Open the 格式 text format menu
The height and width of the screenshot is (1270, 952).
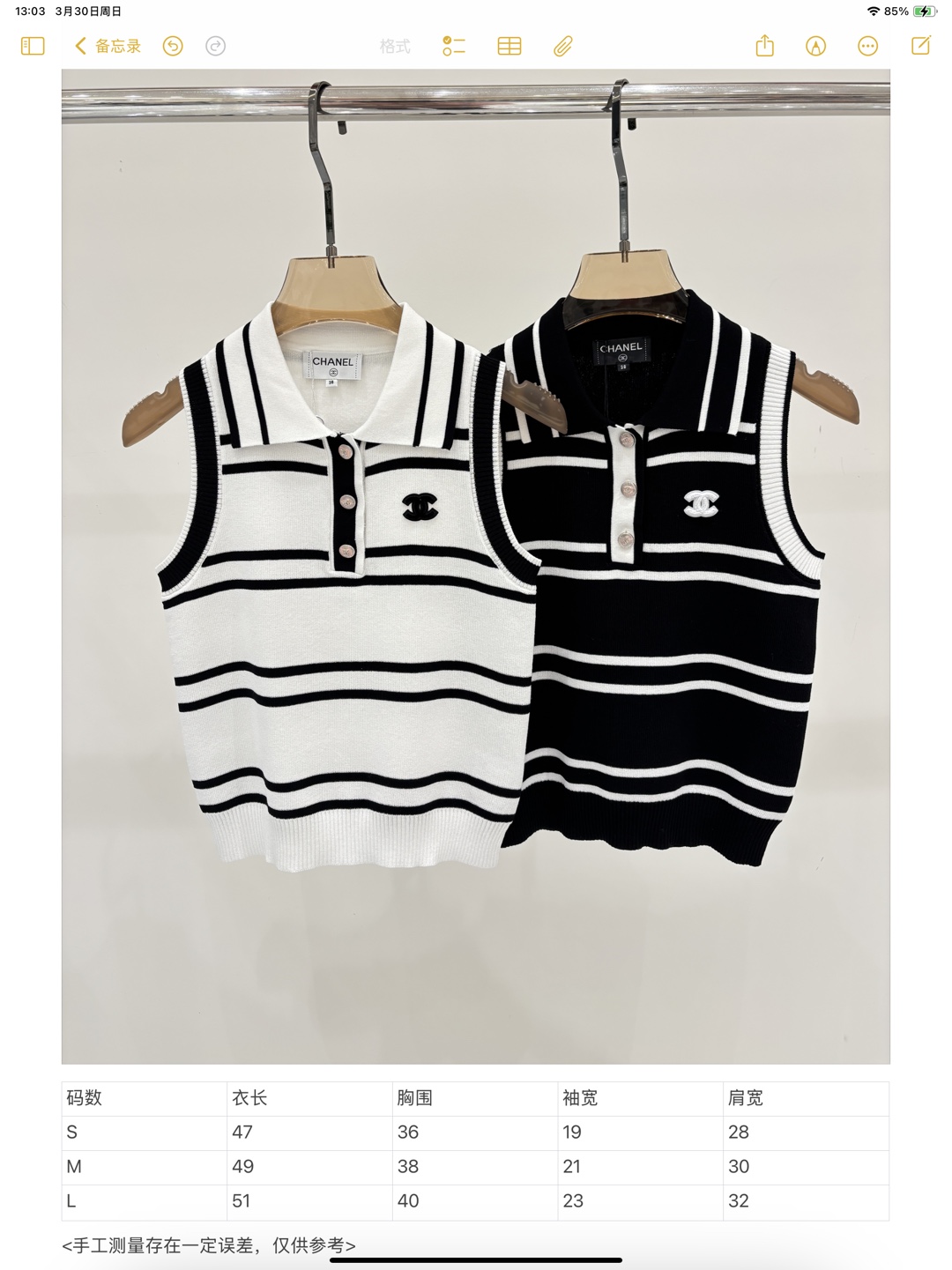tap(395, 46)
